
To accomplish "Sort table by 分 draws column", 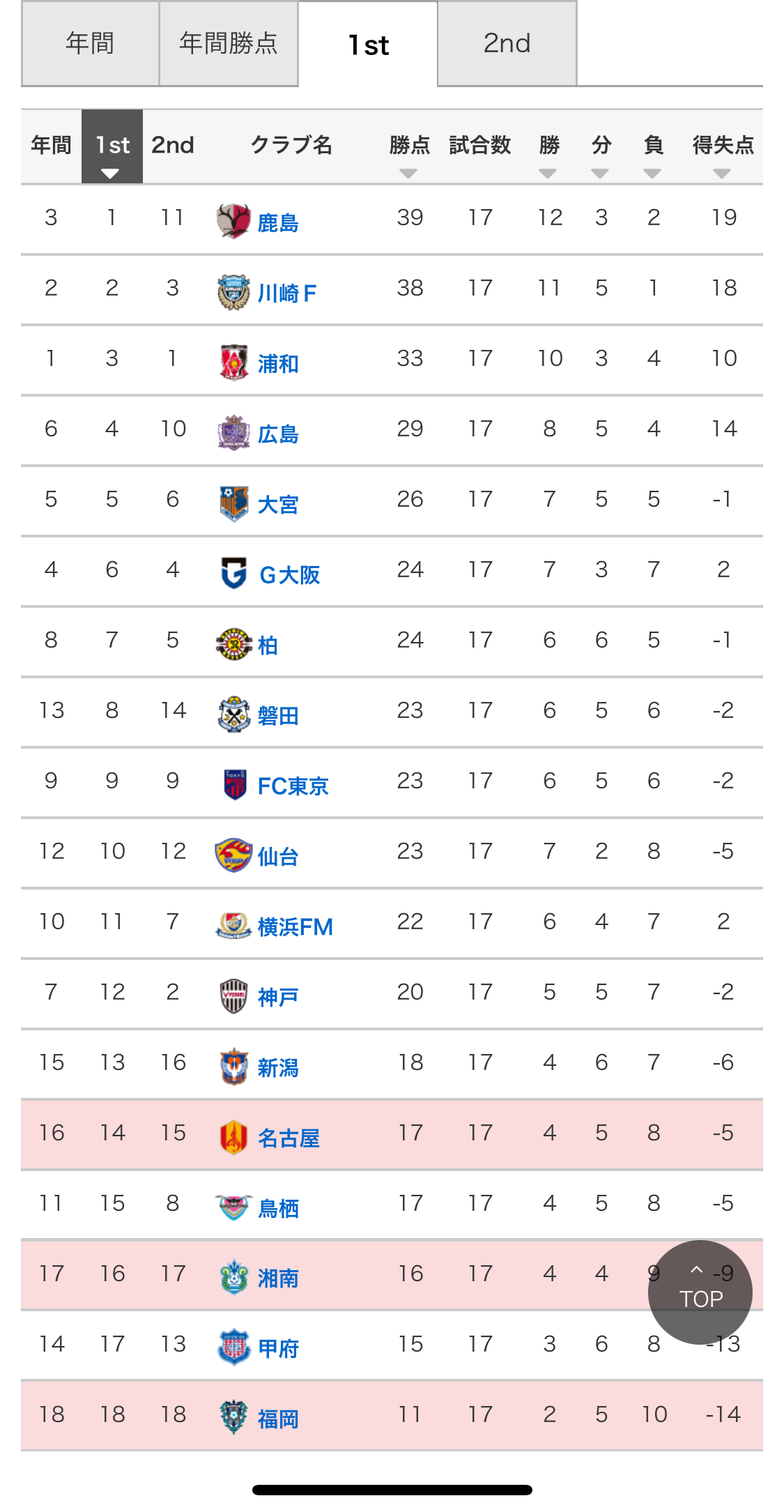I will (x=601, y=152).
